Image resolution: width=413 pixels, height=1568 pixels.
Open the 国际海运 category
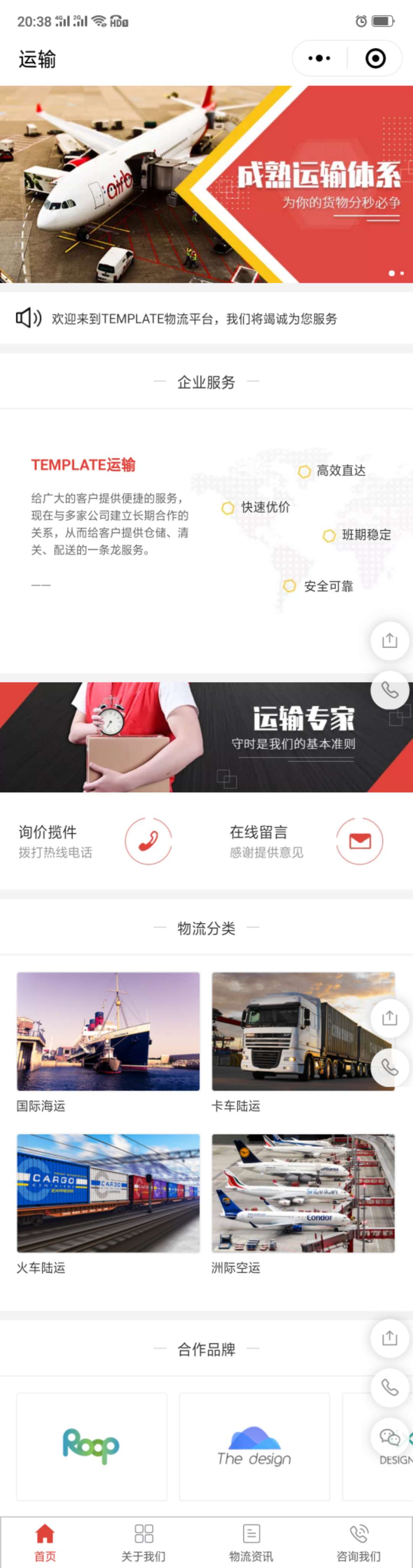(108, 1031)
